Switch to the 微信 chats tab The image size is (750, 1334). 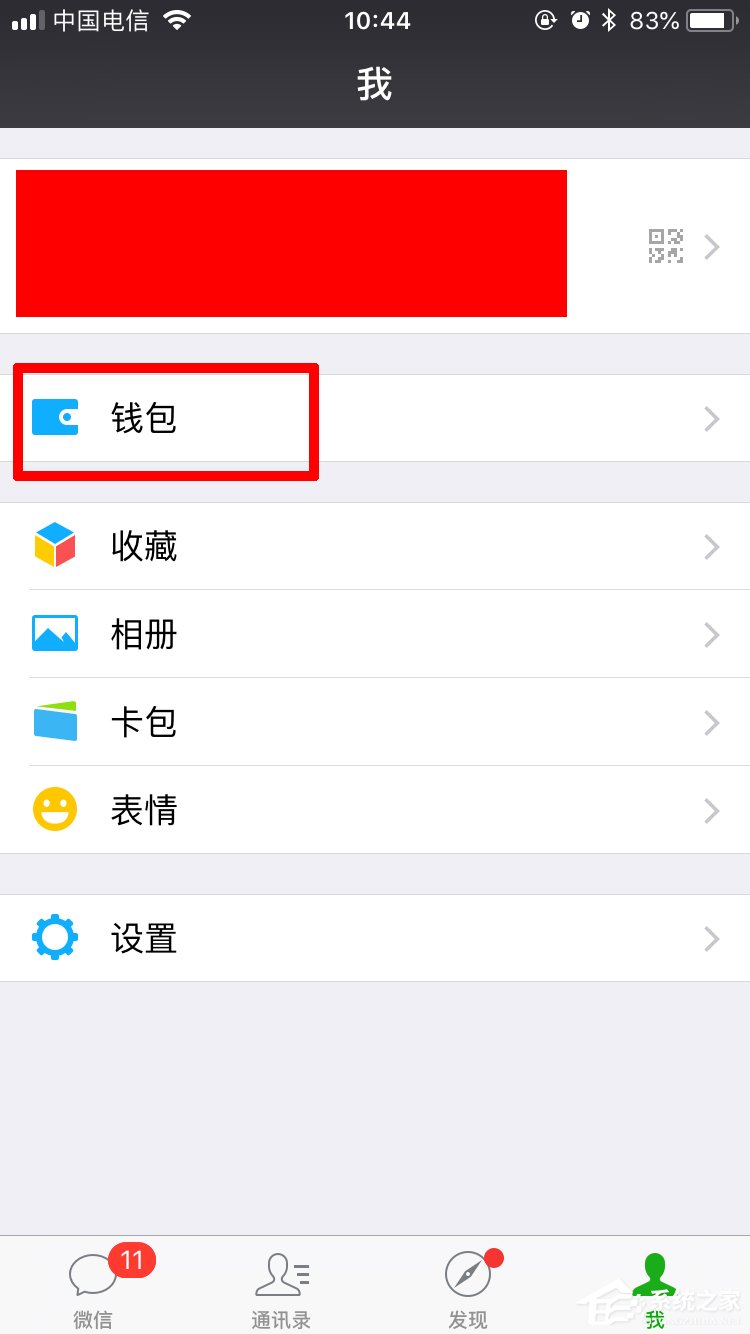pos(93,1290)
